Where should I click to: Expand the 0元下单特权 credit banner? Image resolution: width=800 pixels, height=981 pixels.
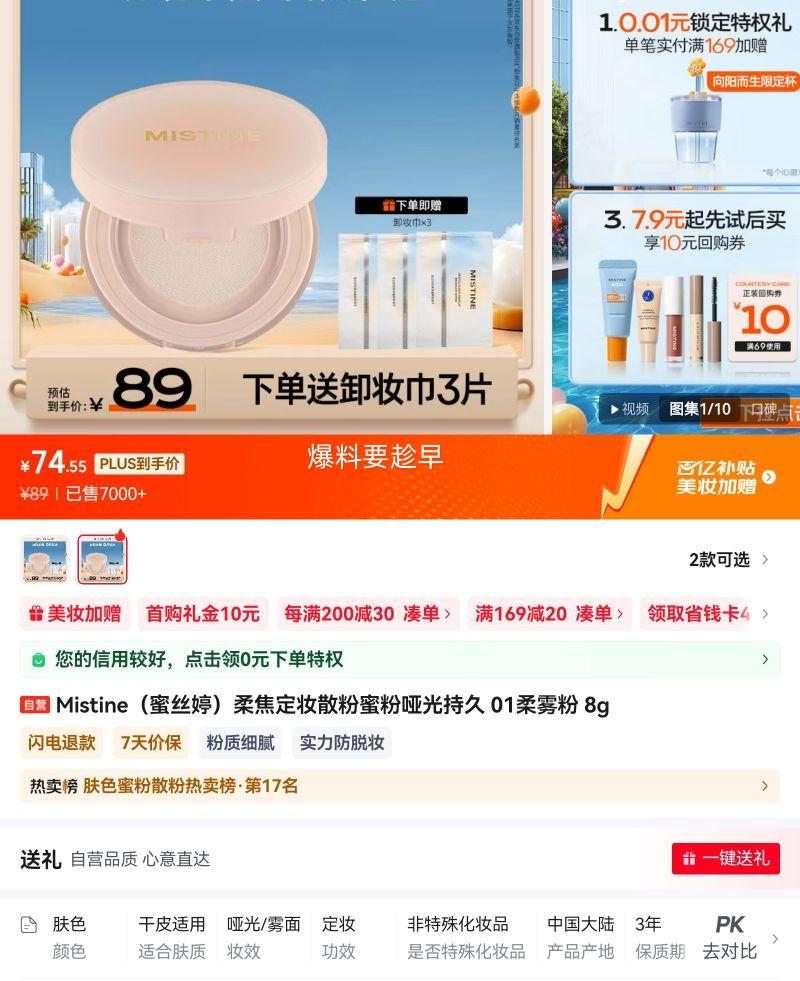point(400,659)
